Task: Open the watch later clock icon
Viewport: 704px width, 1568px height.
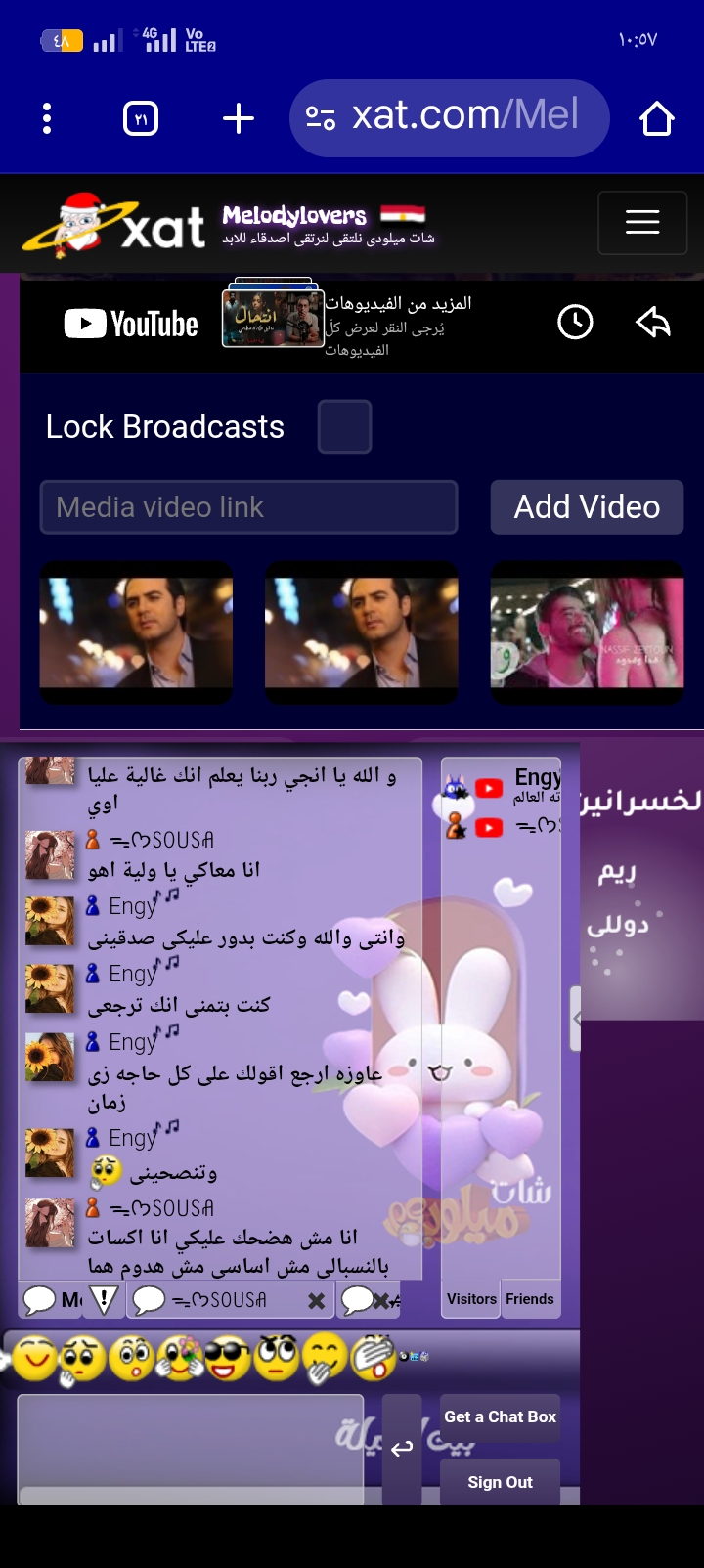Action: (x=575, y=322)
